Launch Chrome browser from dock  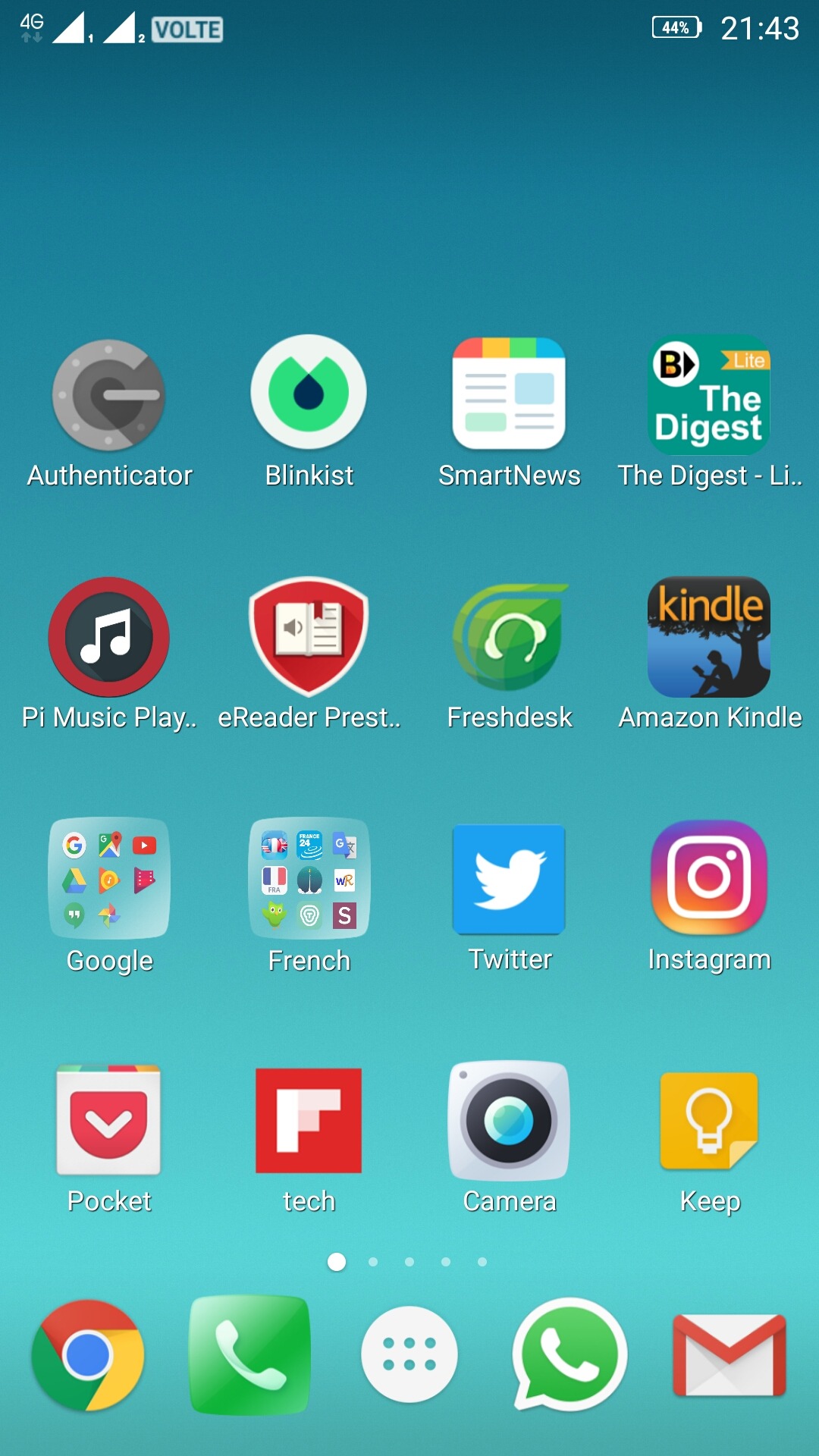click(89, 1355)
